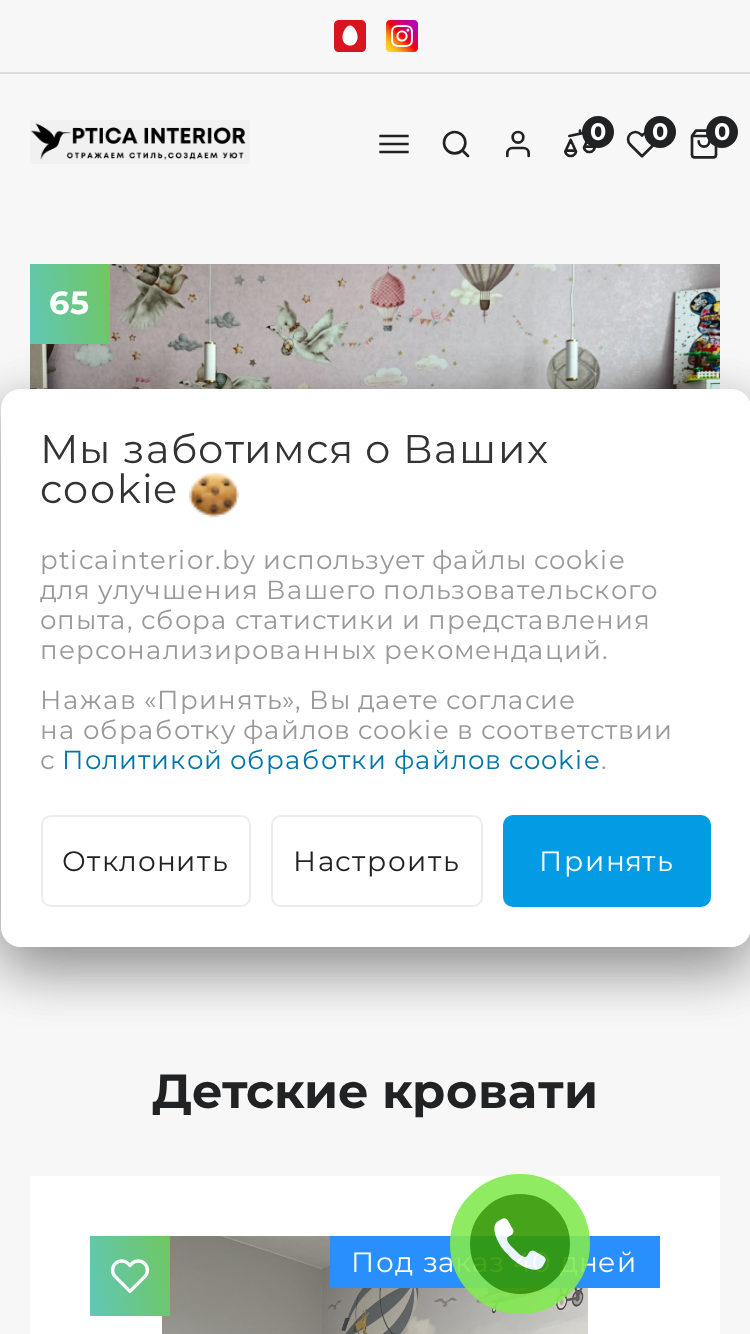
Task: Add the kids bed to favorites
Action: point(130,1276)
